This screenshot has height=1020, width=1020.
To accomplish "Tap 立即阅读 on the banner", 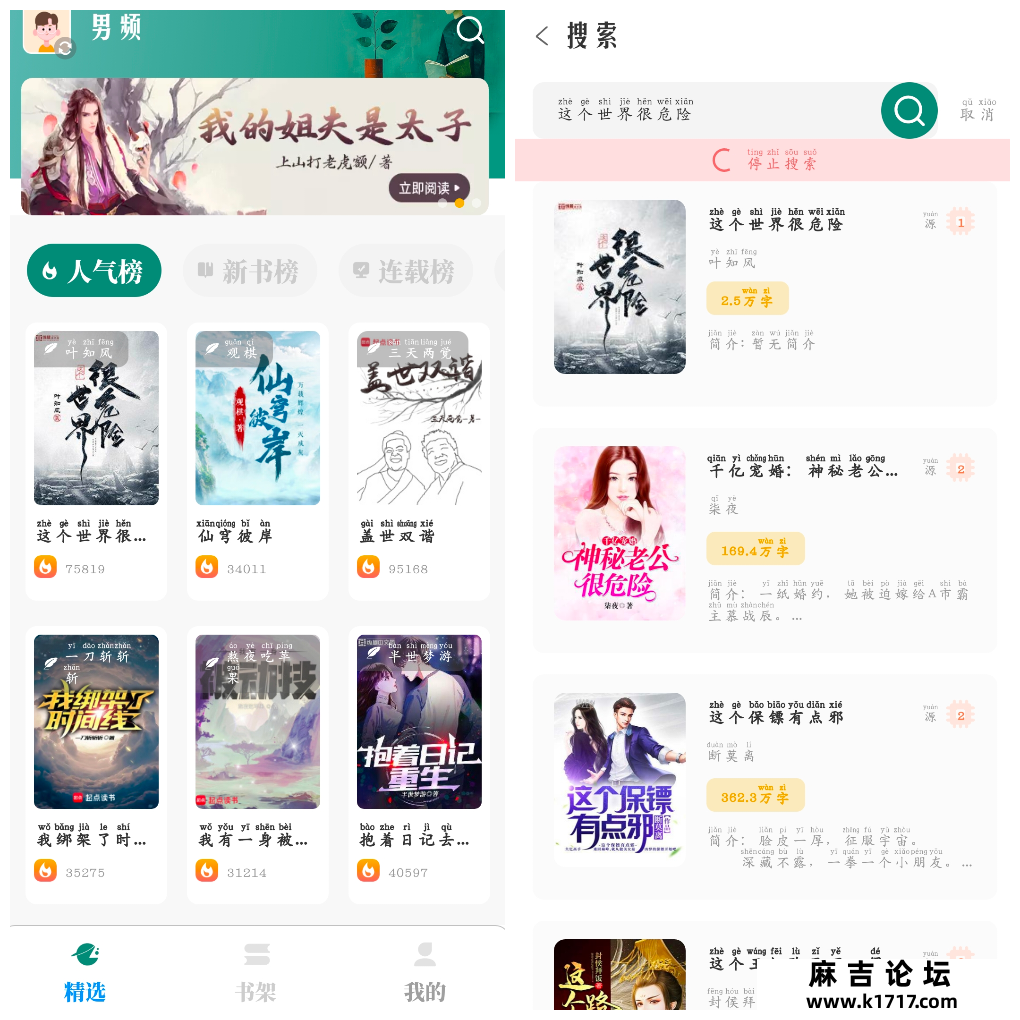I will (x=428, y=188).
